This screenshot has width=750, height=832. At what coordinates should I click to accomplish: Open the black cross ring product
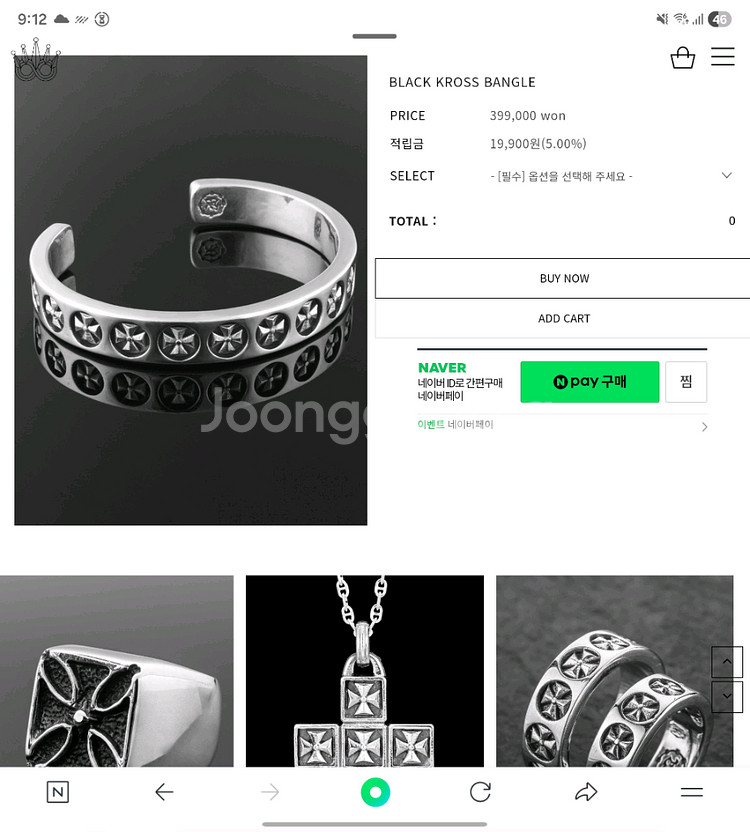click(116, 670)
